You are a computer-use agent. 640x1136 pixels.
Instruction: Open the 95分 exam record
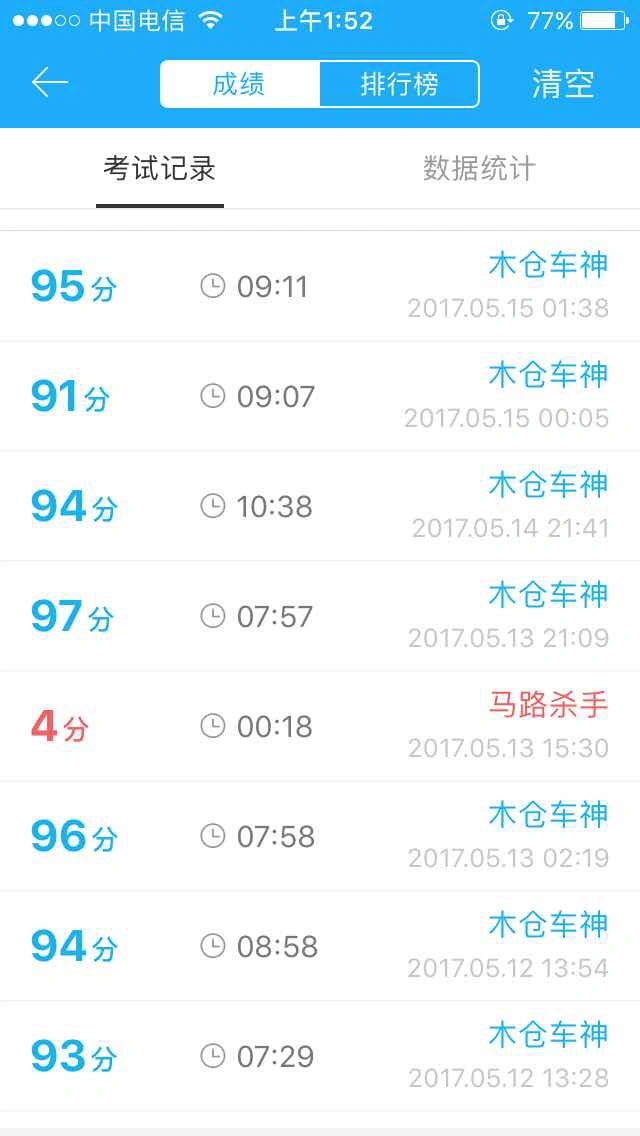[x=320, y=286]
